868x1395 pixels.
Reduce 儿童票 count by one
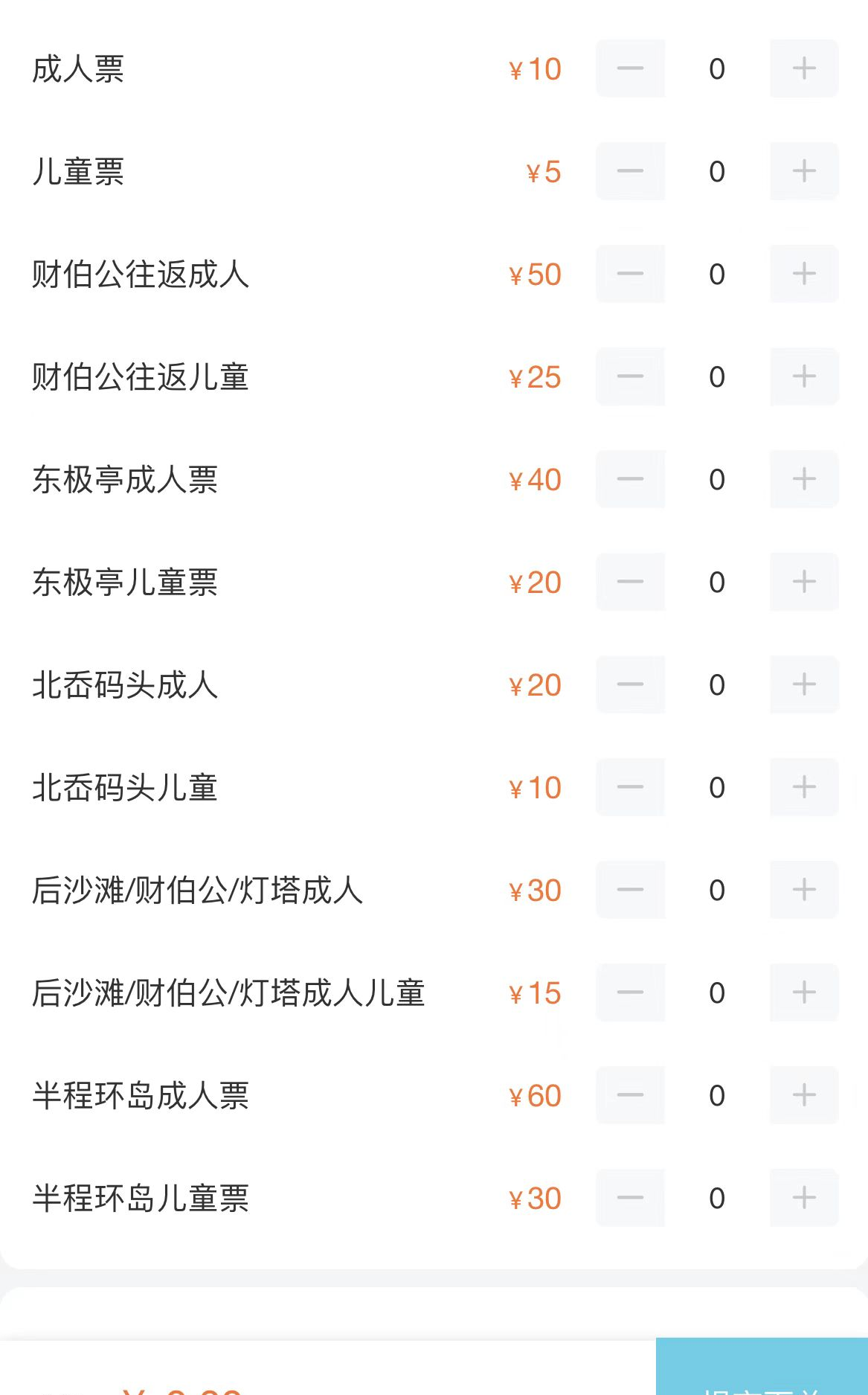point(630,172)
